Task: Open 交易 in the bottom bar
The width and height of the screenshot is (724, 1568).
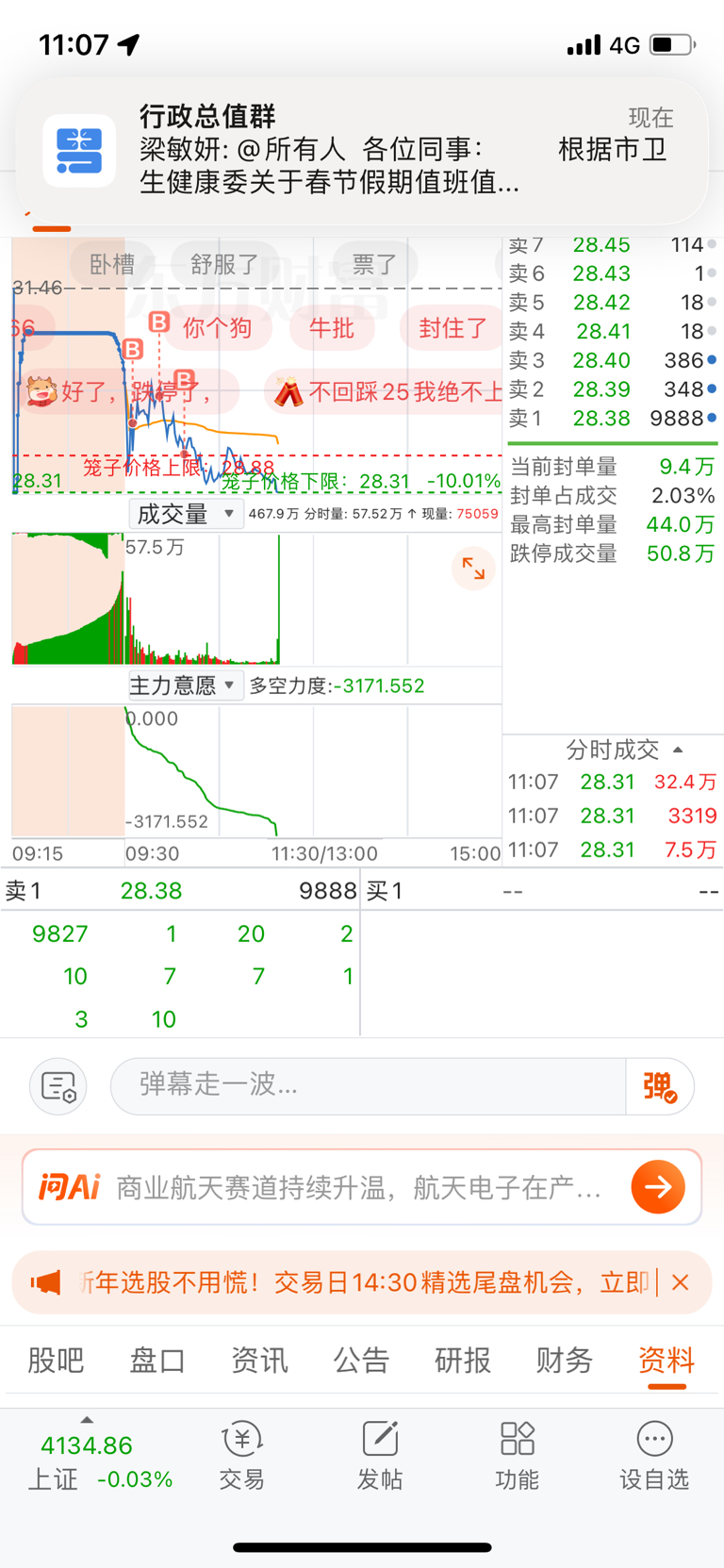Action: point(242,1457)
